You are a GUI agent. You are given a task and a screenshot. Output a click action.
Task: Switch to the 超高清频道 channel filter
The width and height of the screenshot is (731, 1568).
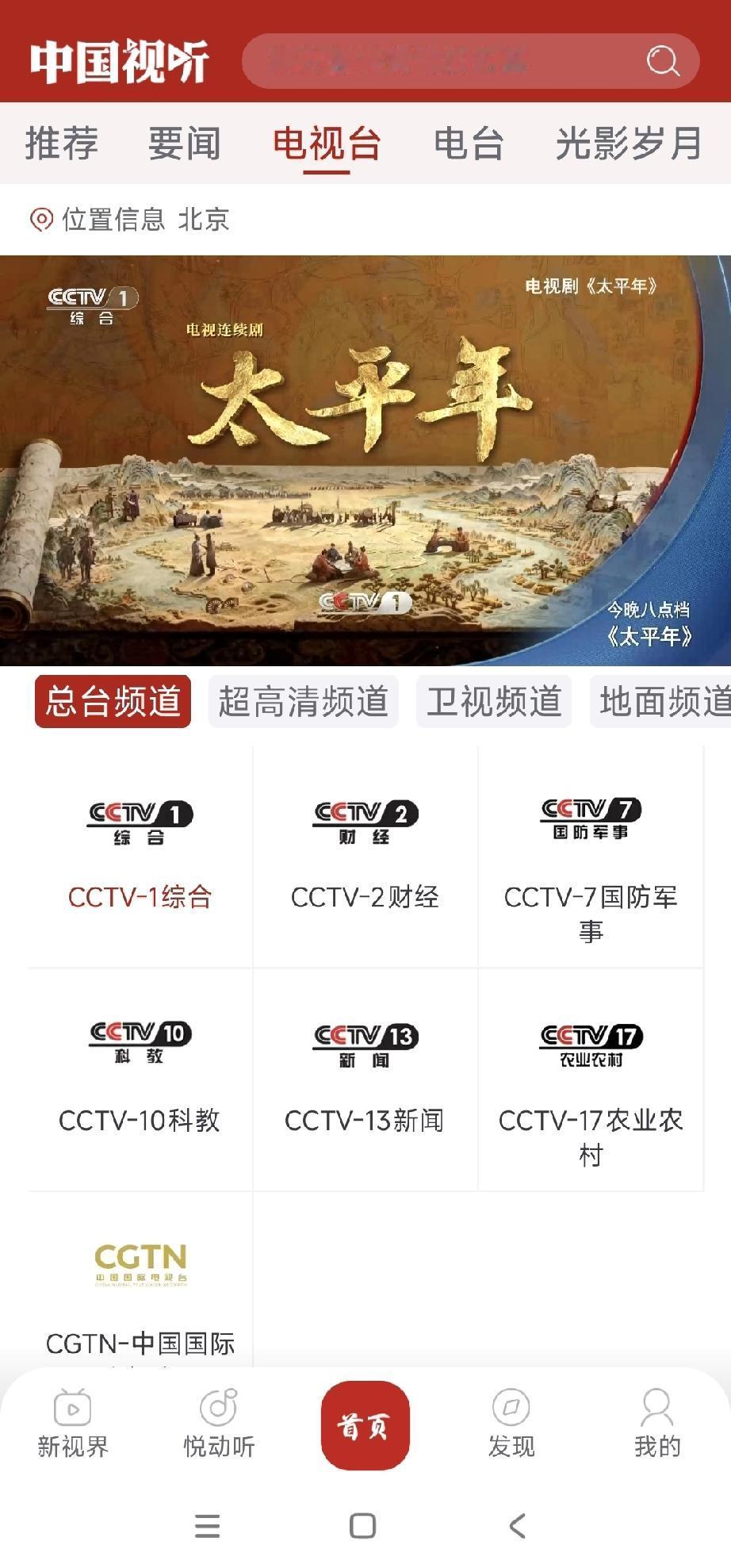click(304, 701)
